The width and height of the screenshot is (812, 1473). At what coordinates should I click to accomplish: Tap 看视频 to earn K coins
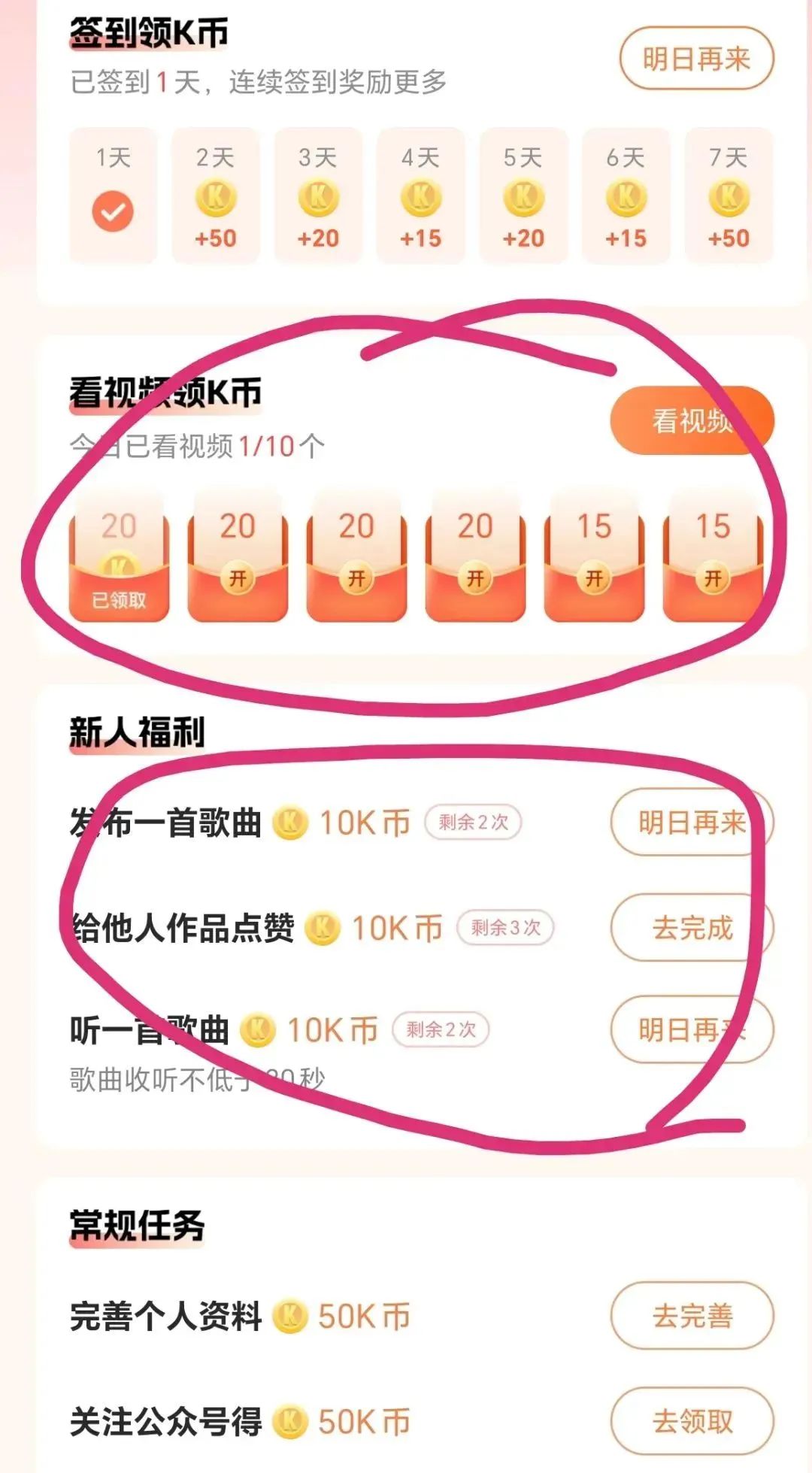tap(692, 420)
